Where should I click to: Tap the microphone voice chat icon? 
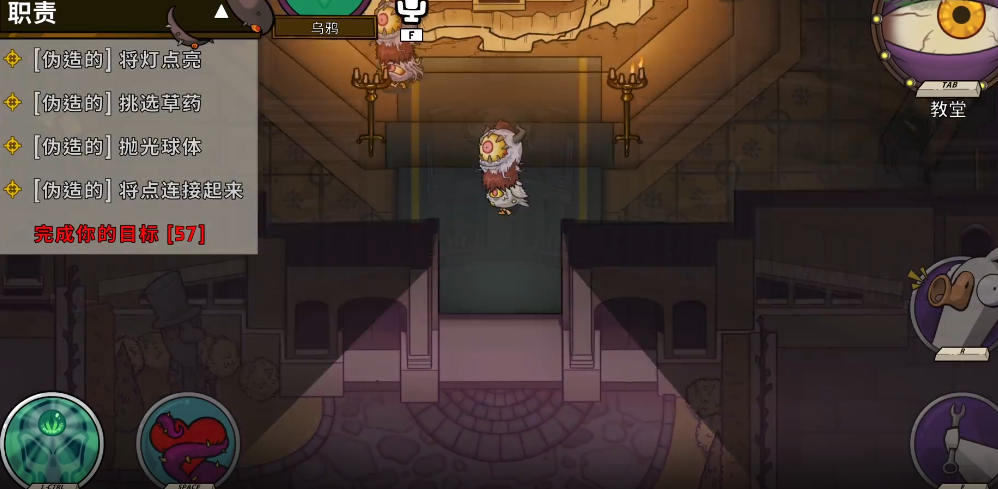tap(411, 10)
